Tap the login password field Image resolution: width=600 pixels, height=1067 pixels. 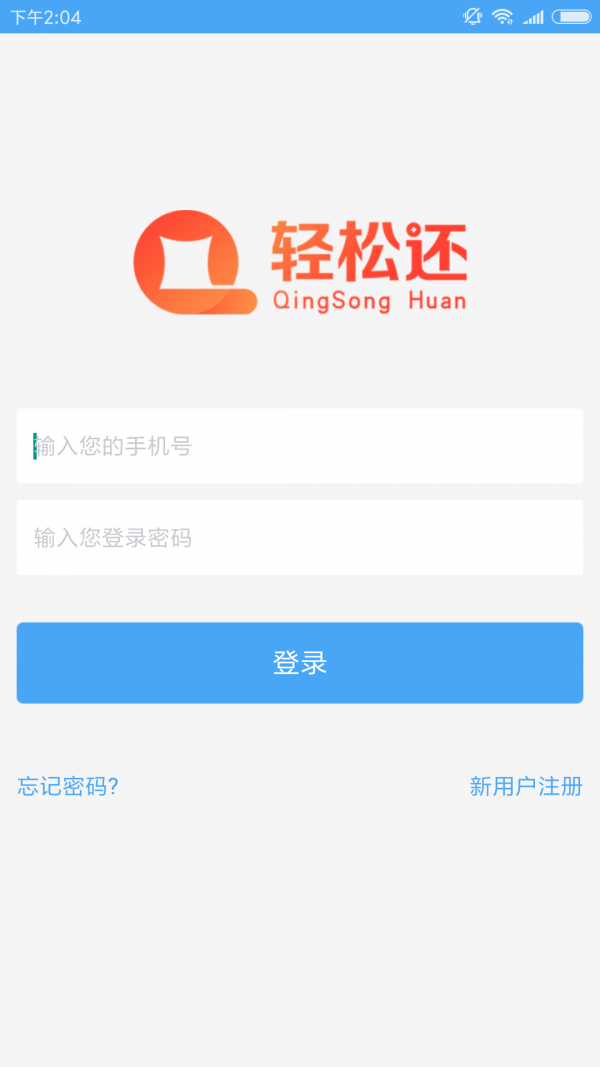coord(300,538)
